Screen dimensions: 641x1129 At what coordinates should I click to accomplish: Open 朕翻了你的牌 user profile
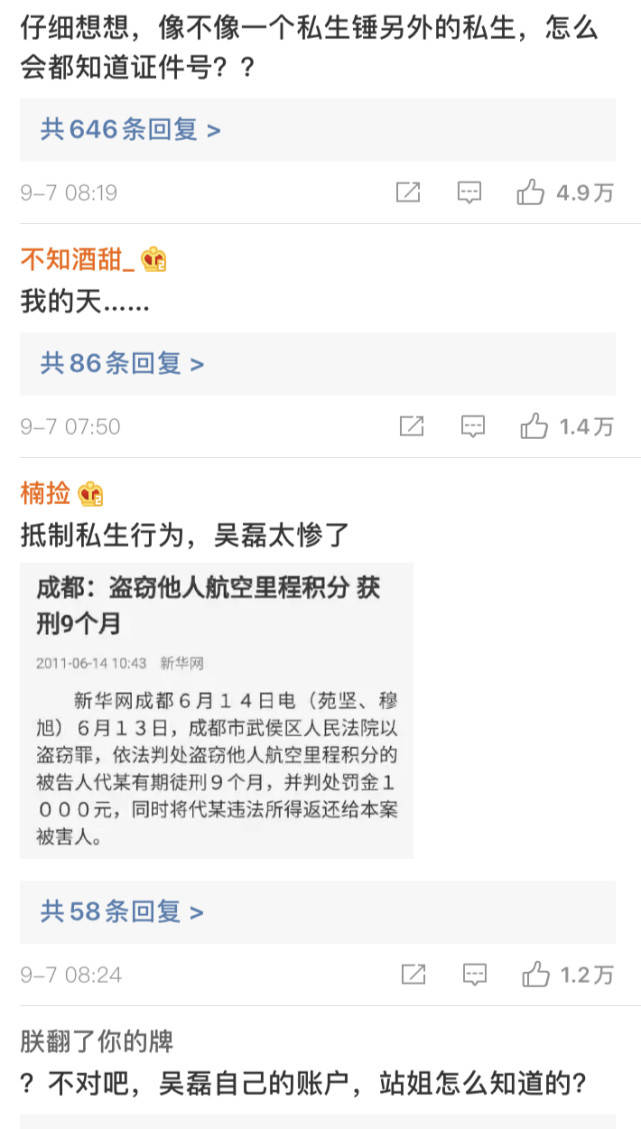point(96,1041)
